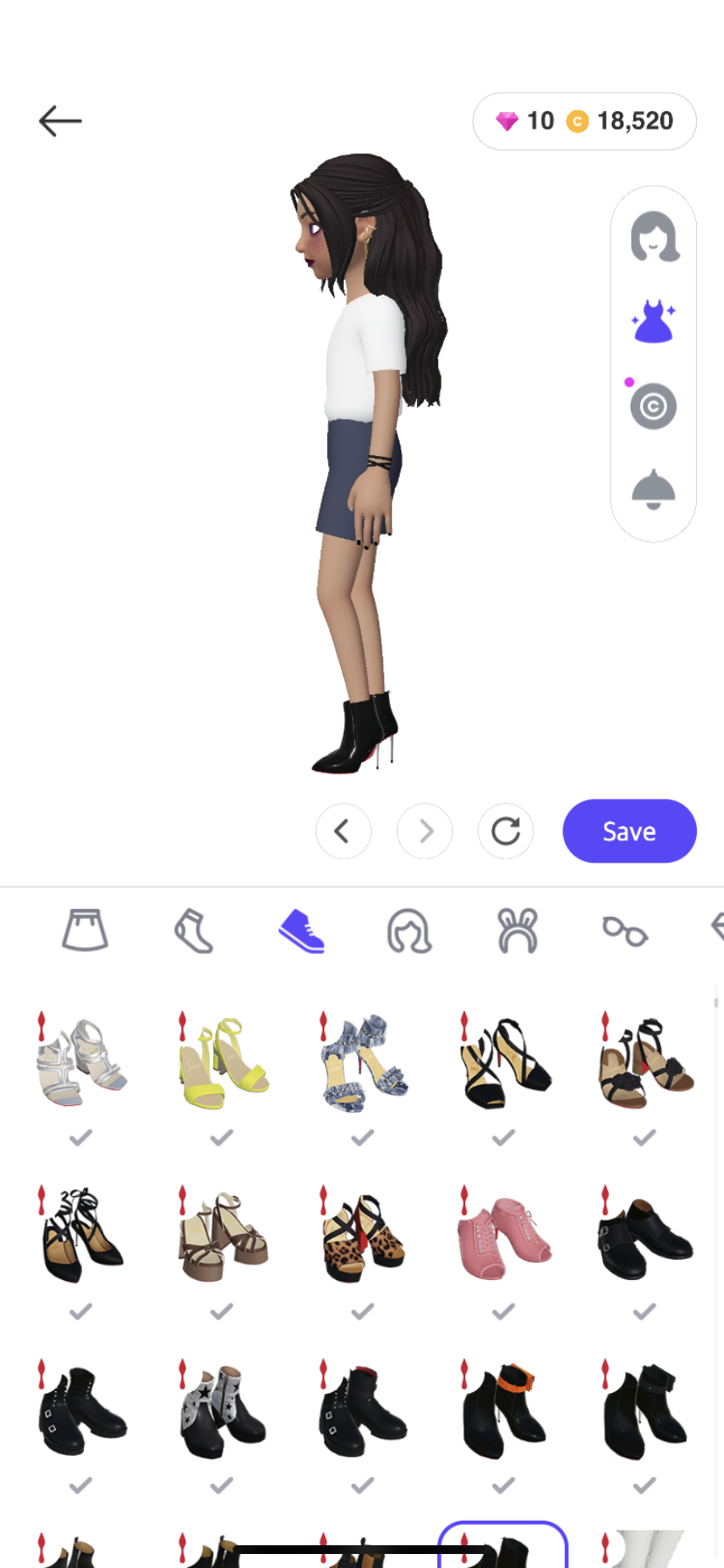Image resolution: width=724 pixels, height=1568 pixels.
Task: Go back using the arrow
Action: click(x=60, y=121)
